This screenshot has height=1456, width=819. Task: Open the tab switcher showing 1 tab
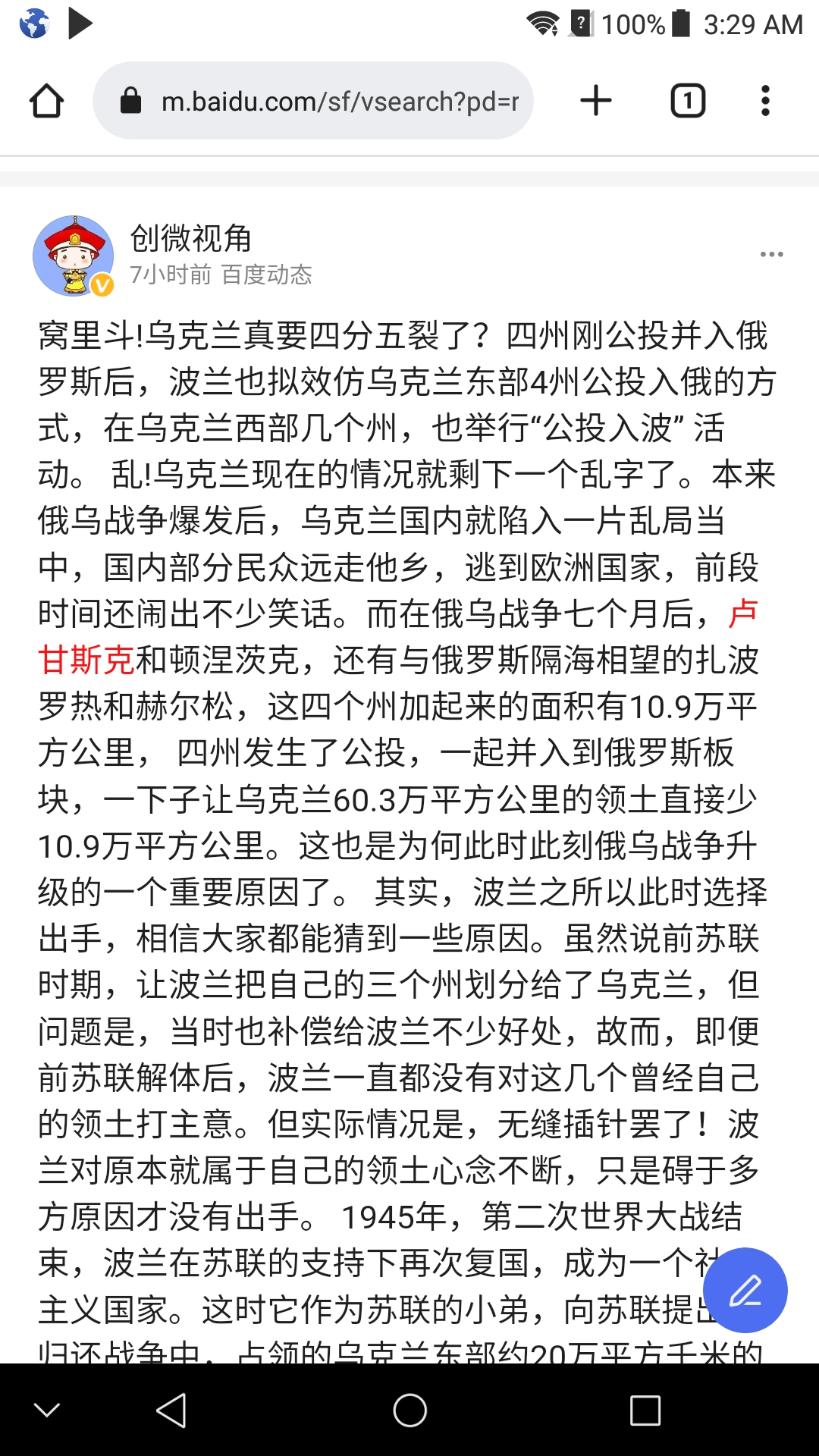(688, 101)
